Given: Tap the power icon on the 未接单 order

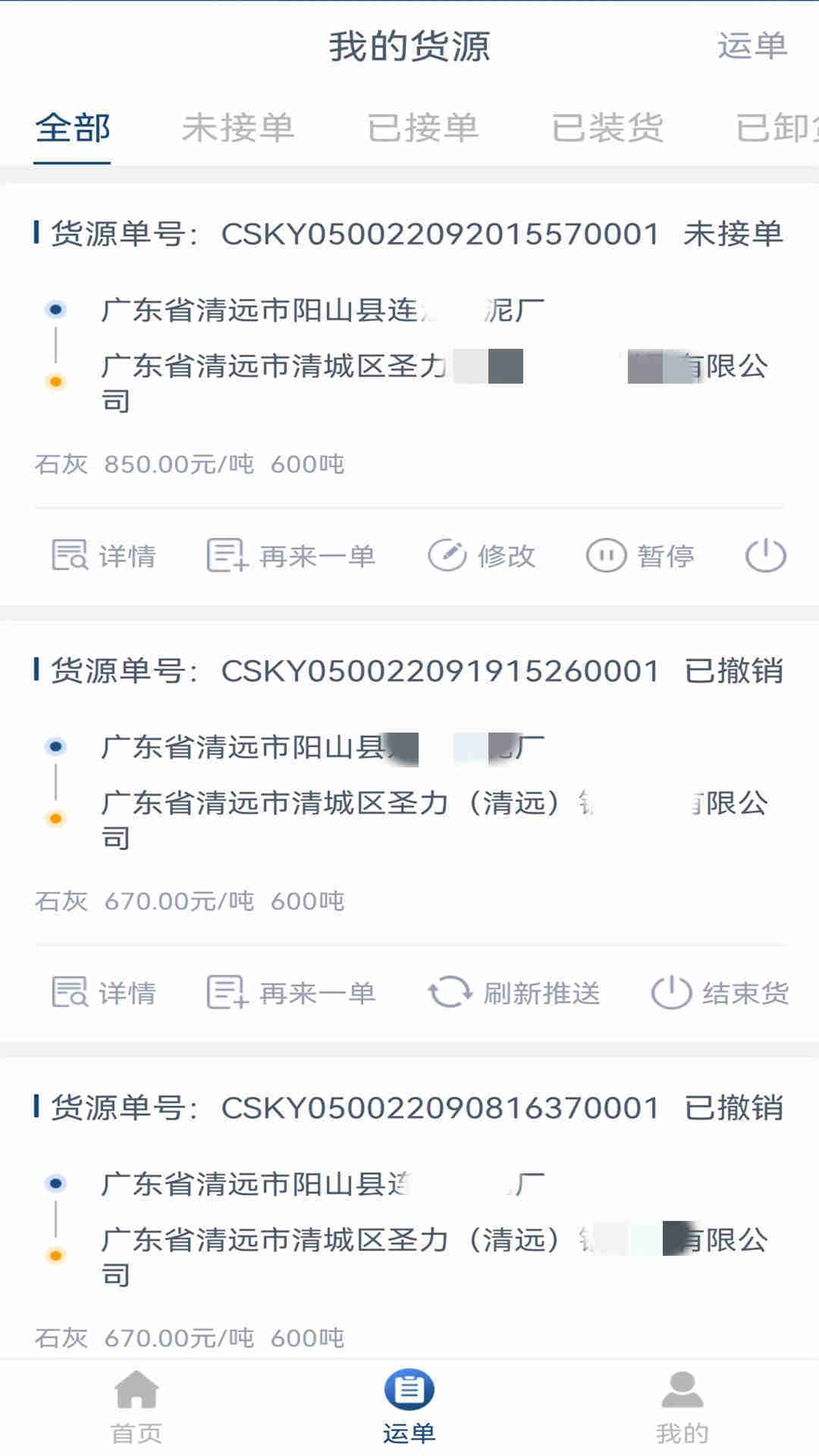Looking at the screenshot, I should (x=765, y=556).
